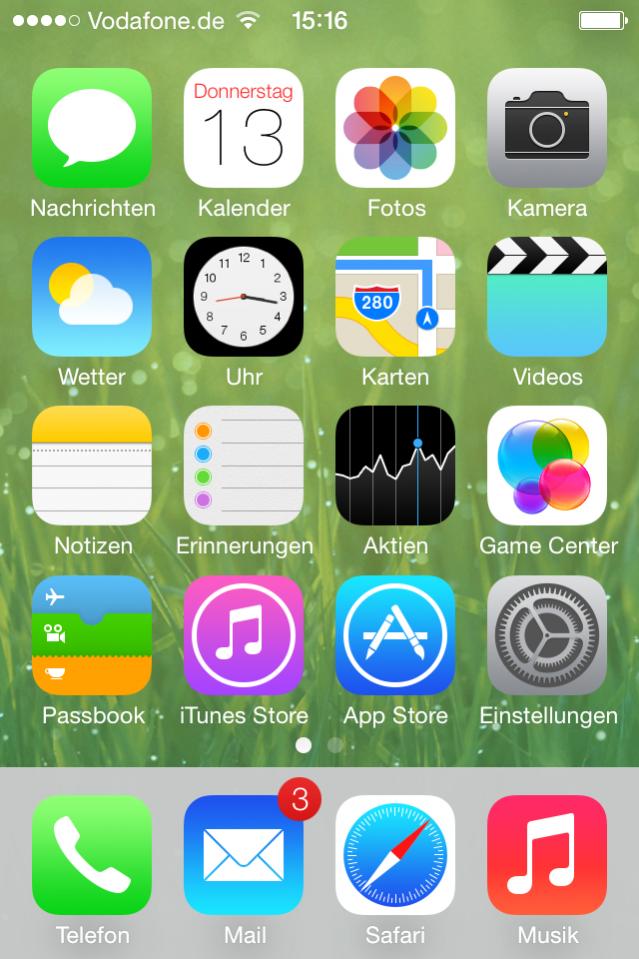Open the Passbook app

pyautogui.click(x=92, y=635)
